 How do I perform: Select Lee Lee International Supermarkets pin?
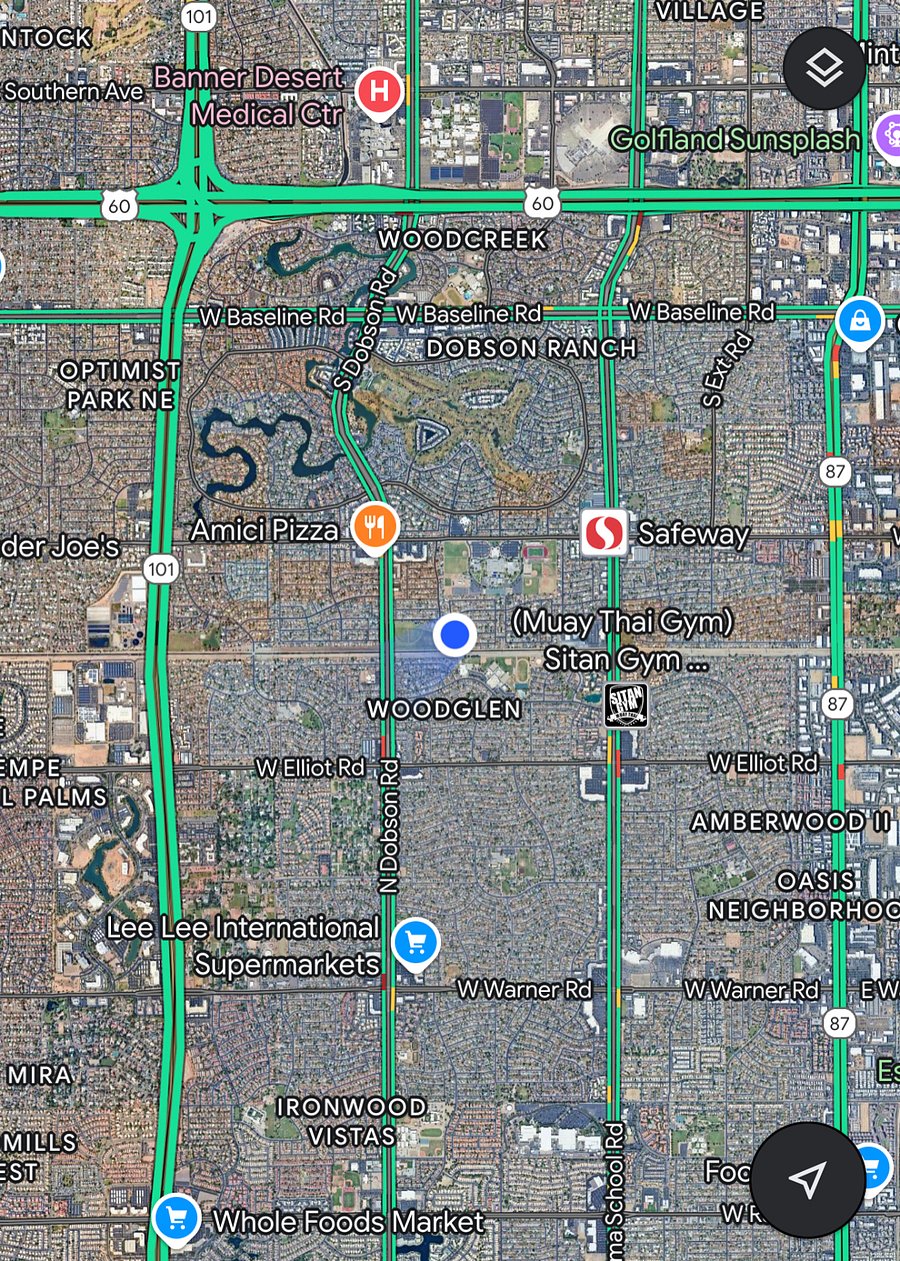[x=416, y=942]
